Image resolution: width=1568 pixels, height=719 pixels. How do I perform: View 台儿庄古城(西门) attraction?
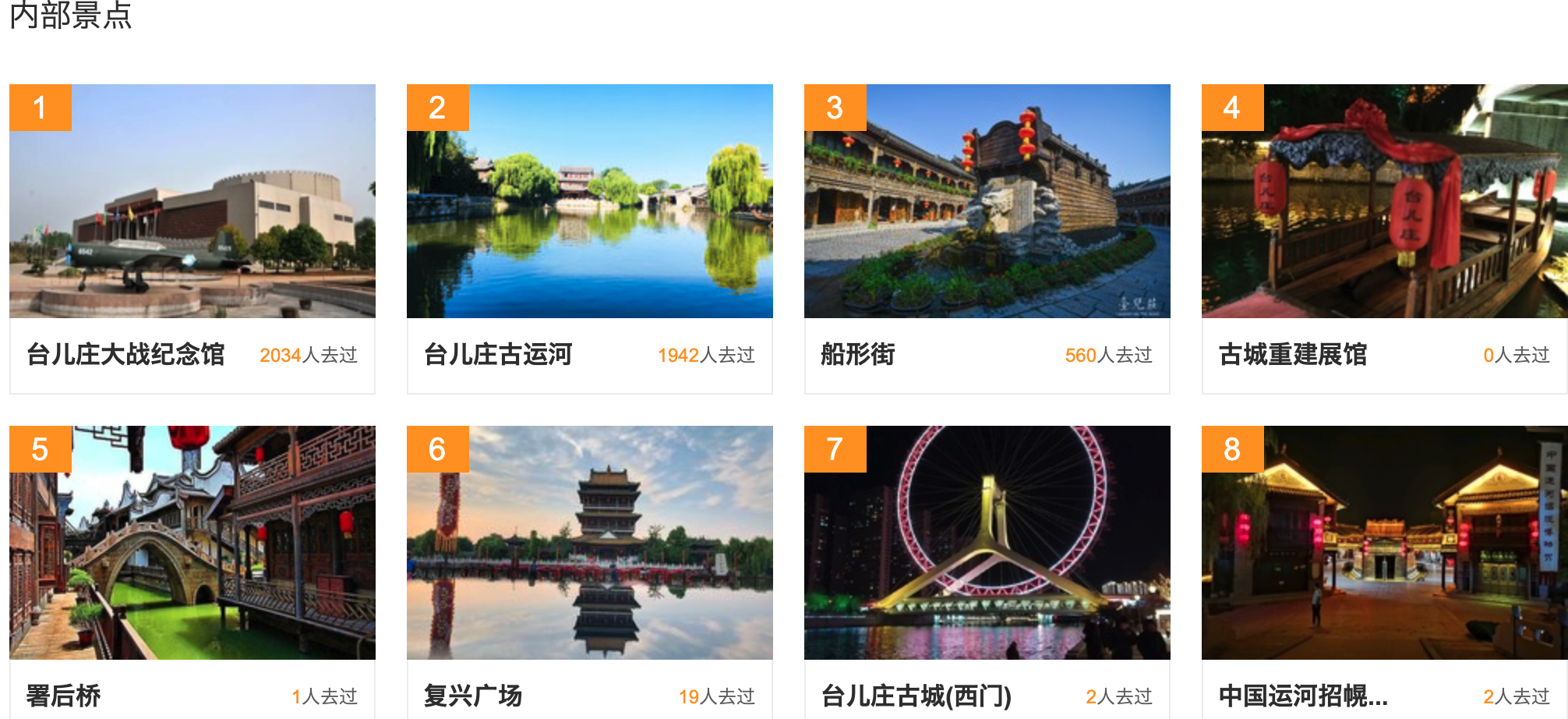click(987, 544)
